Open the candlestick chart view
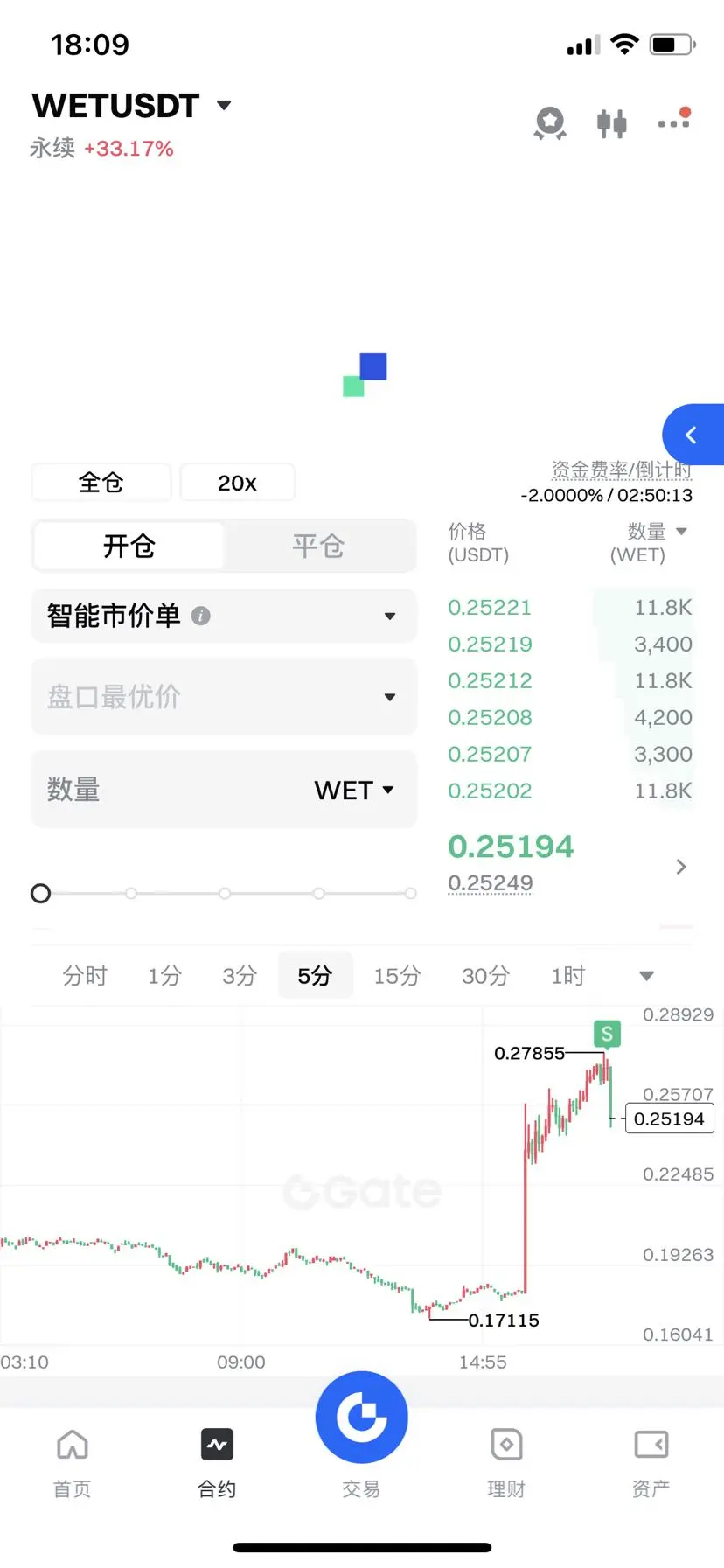 pos(612,123)
